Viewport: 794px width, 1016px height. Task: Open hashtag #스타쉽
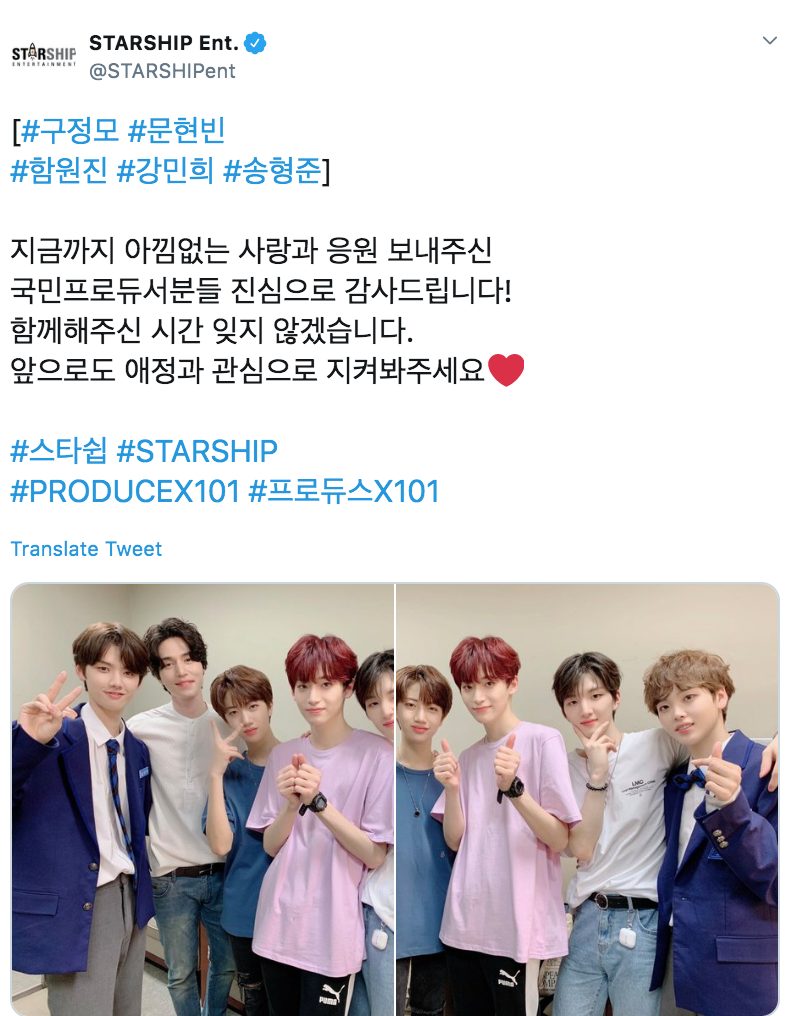(58, 451)
